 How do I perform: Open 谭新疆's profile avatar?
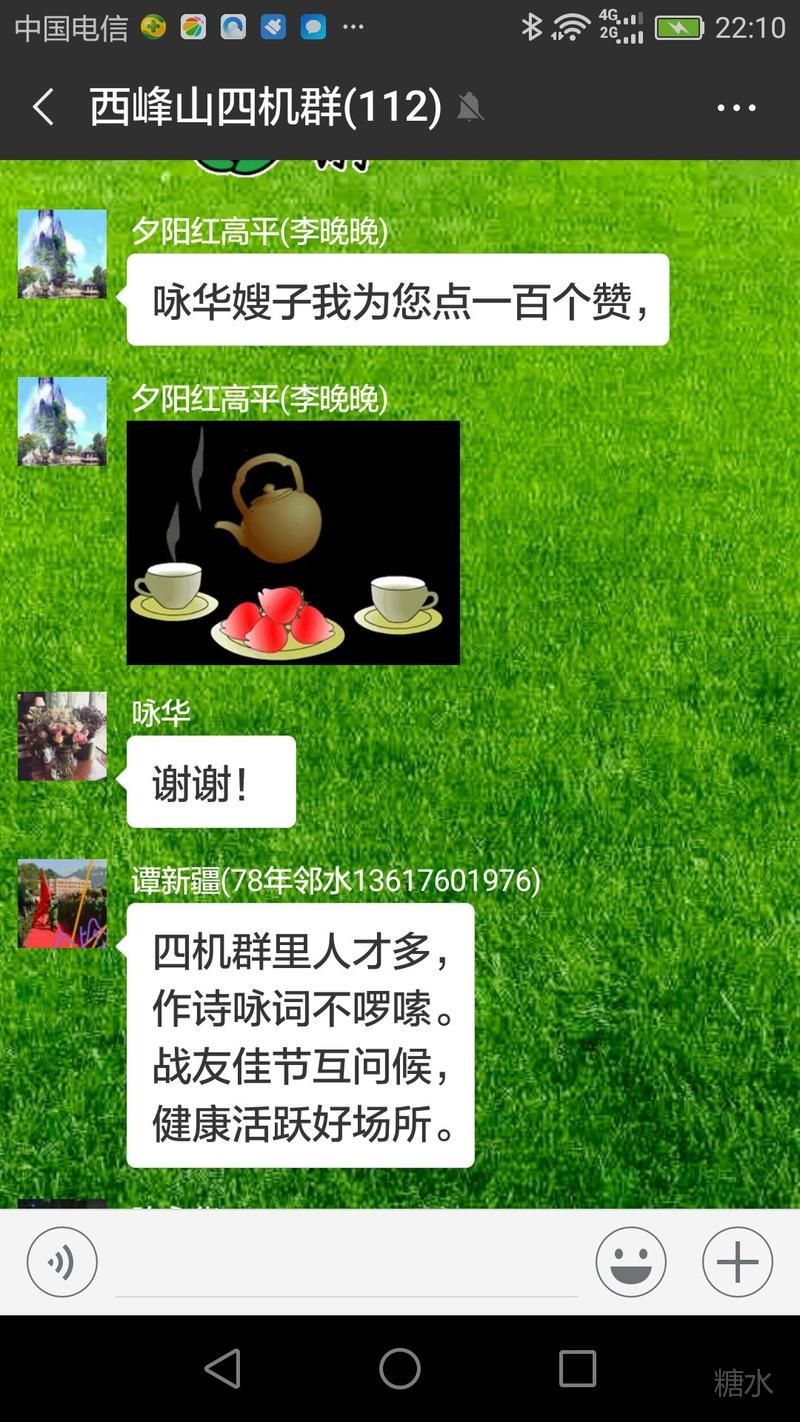pos(62,903)
